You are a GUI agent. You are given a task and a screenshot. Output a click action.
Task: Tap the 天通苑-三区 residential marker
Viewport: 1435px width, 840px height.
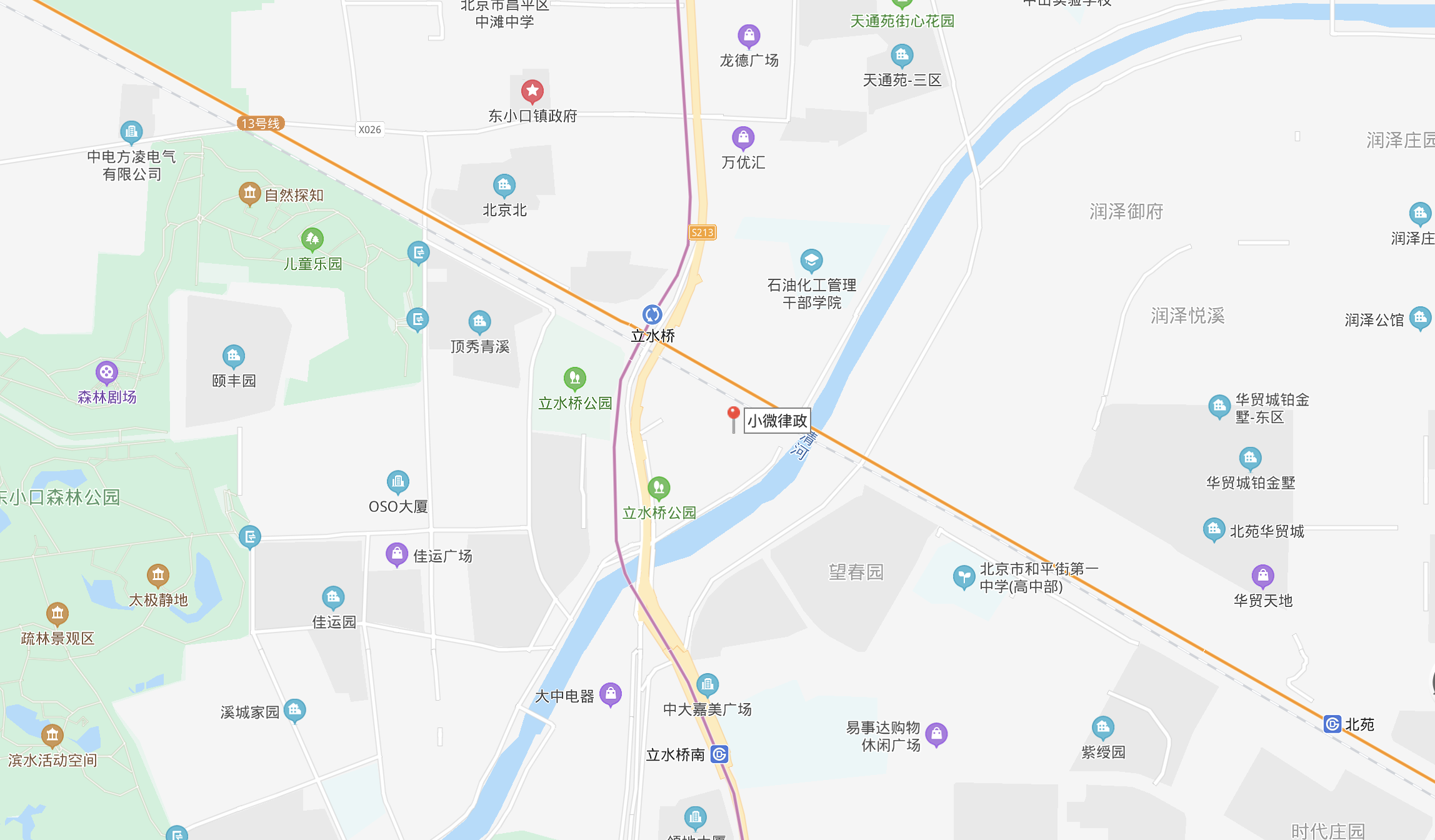901,56
